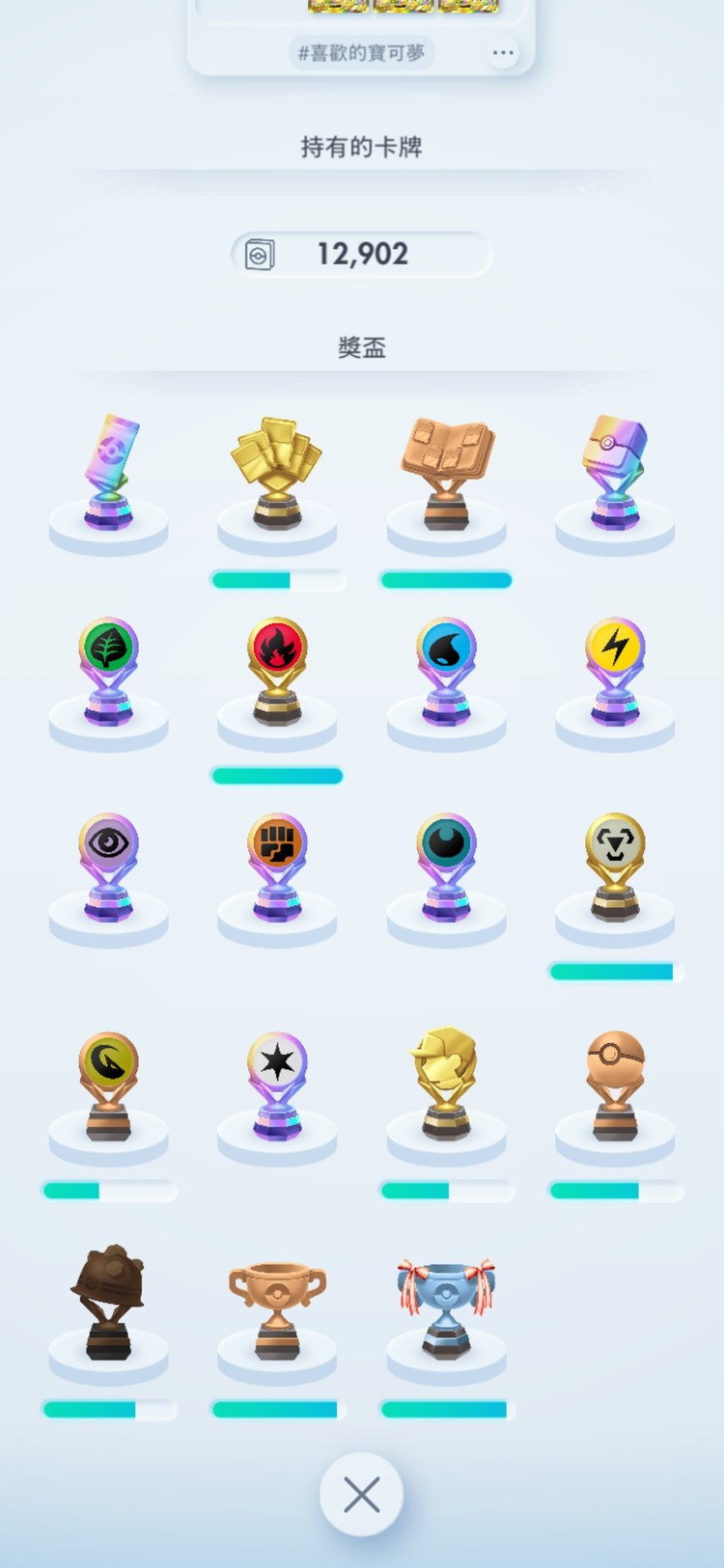
Task: Check the Colorless star trophy
Action: pyautogui.click(x=277, y=1087)
